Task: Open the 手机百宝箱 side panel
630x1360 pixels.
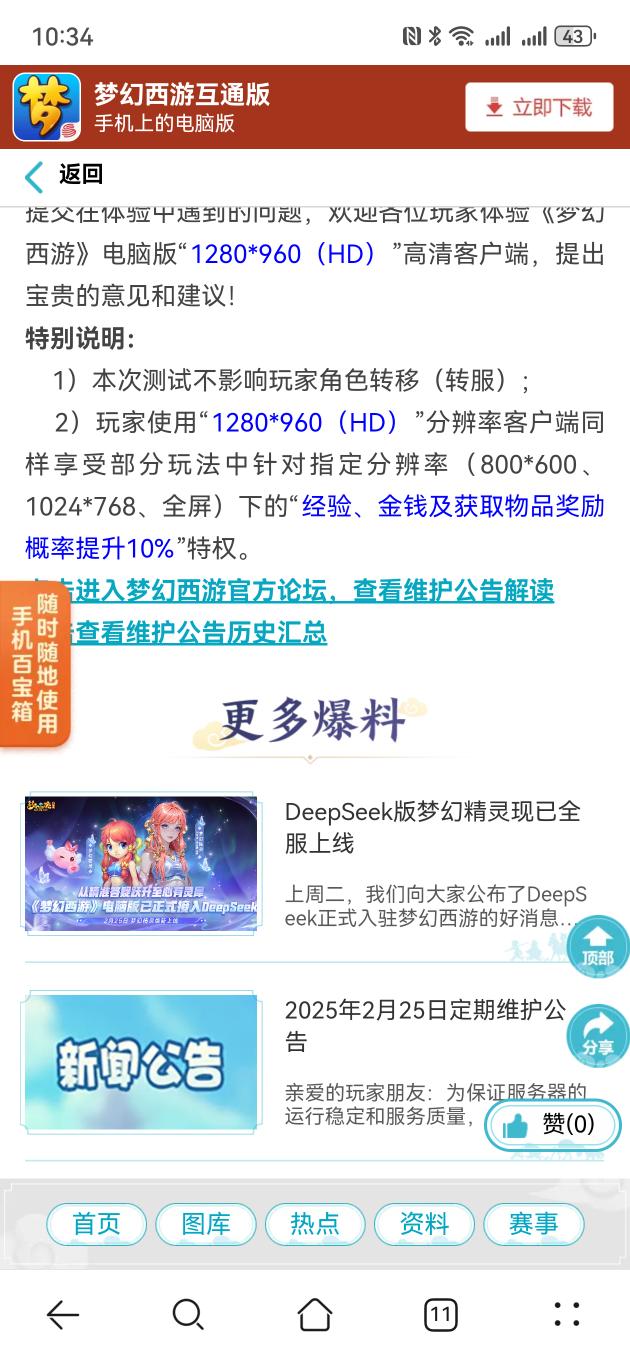Action: (34, 664)
